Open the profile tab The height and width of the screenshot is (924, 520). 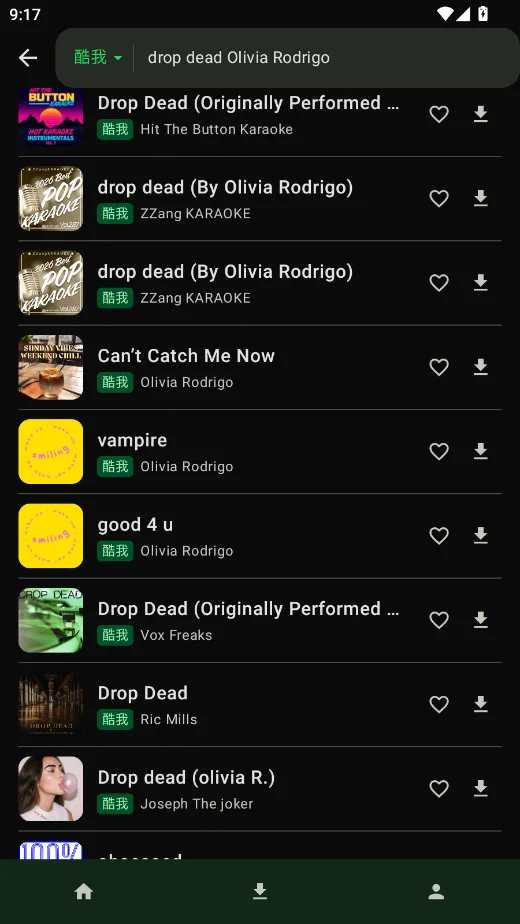[436, 892]
